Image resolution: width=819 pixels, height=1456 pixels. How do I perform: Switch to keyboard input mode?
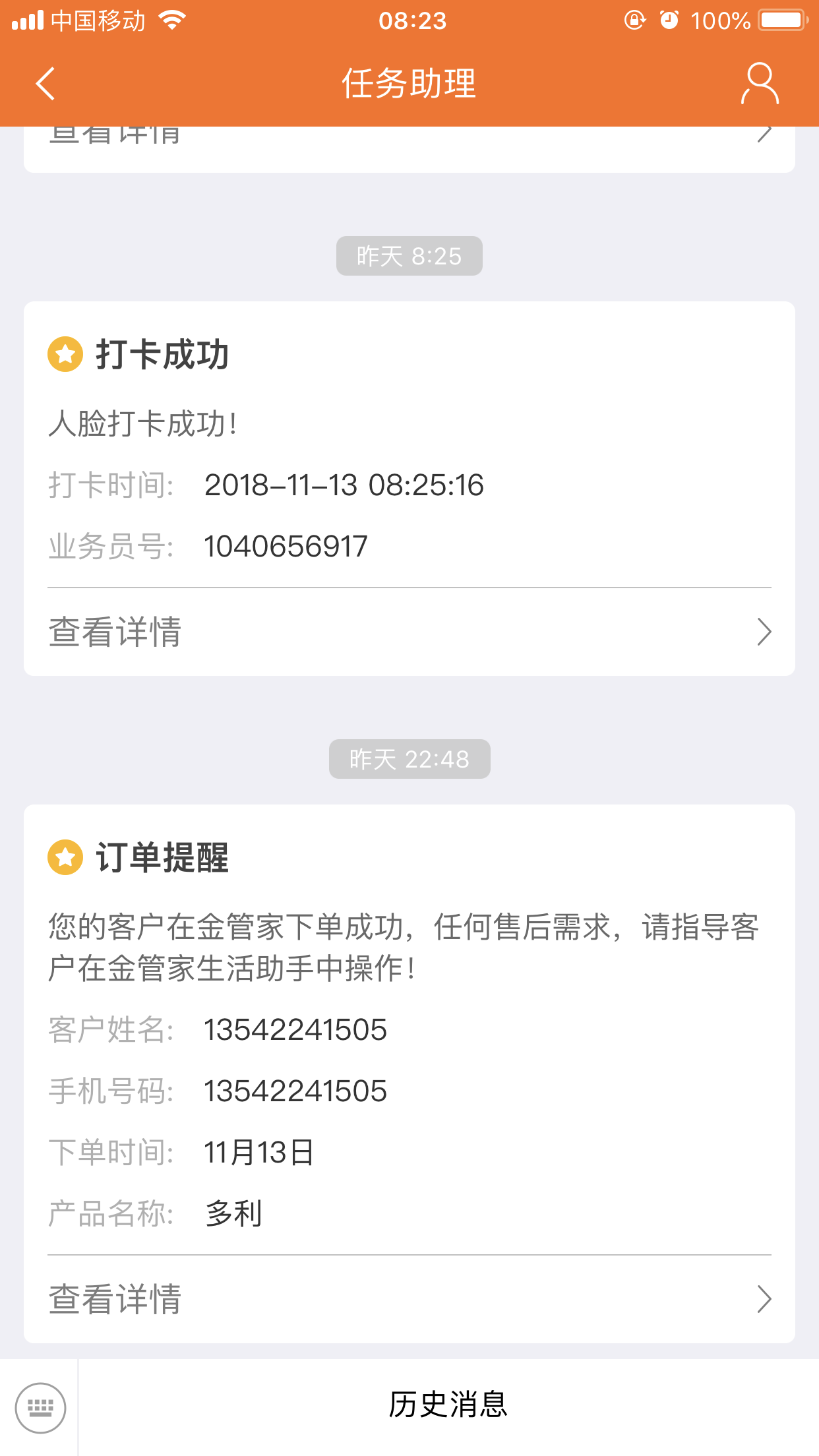(x=40, y=1407)
